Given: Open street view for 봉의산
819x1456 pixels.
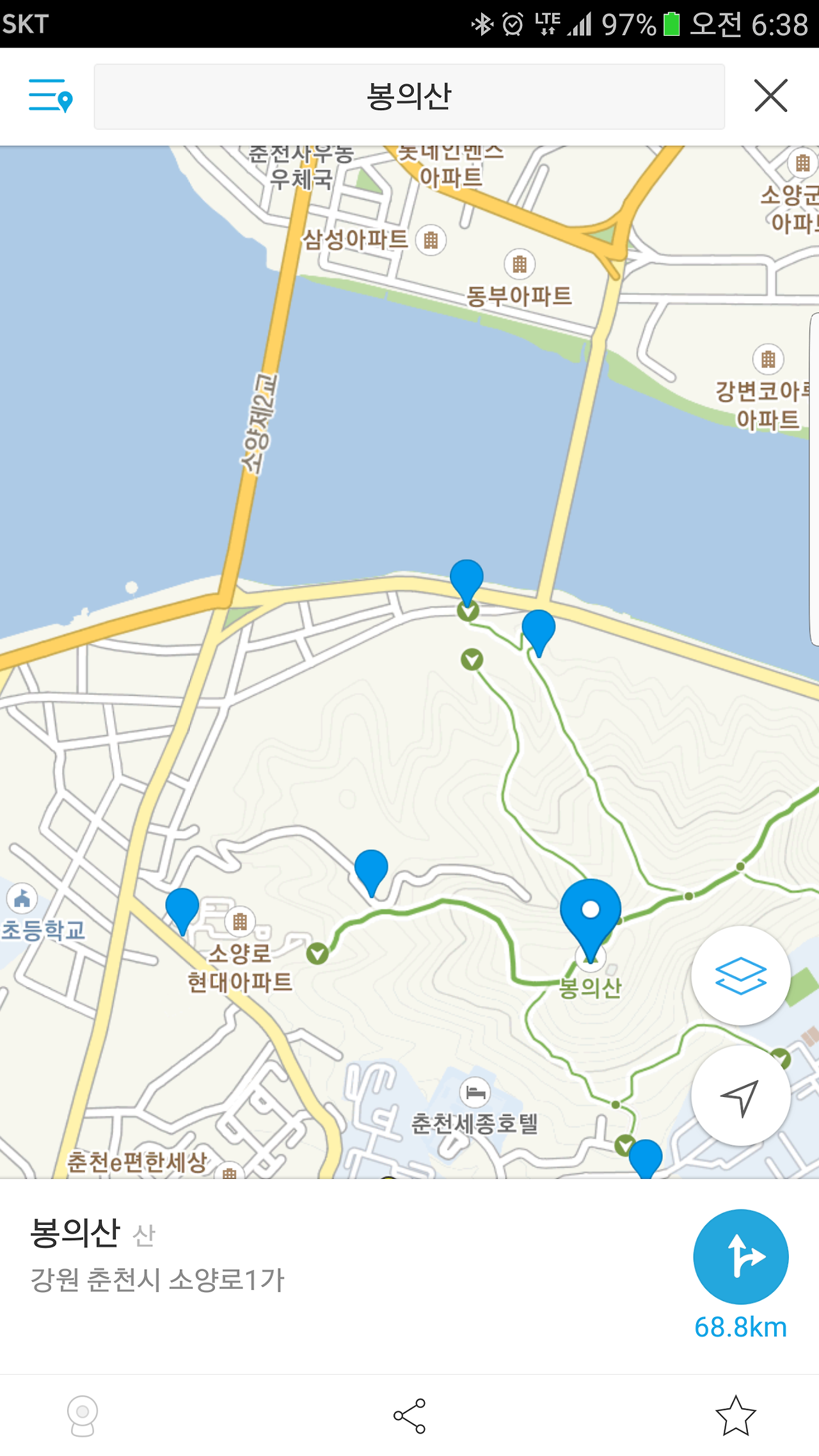Looking at the screenshot, I should 83,1416.
